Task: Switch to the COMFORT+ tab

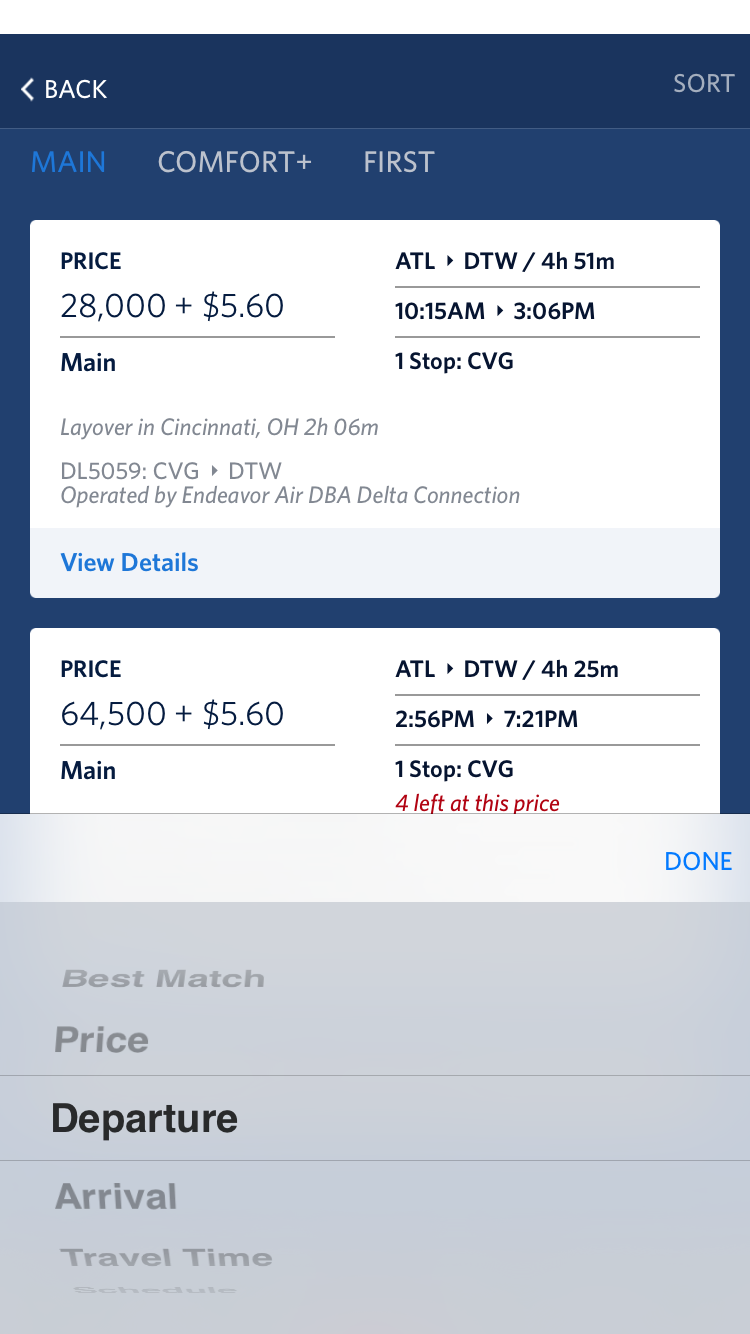Action: tap(235, 162)
